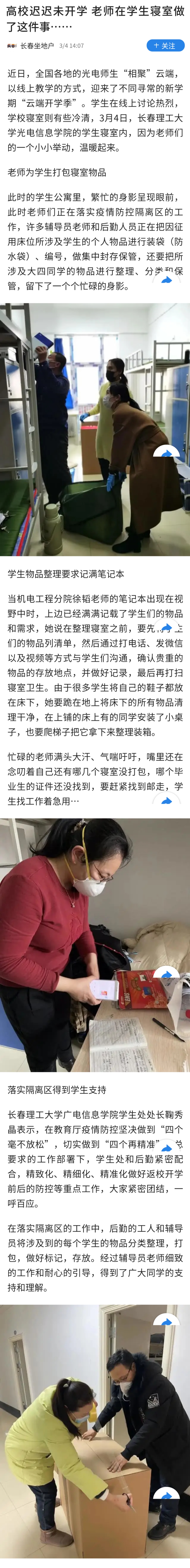
Task: Follow the author with the 关注 button
Action: 165,46
